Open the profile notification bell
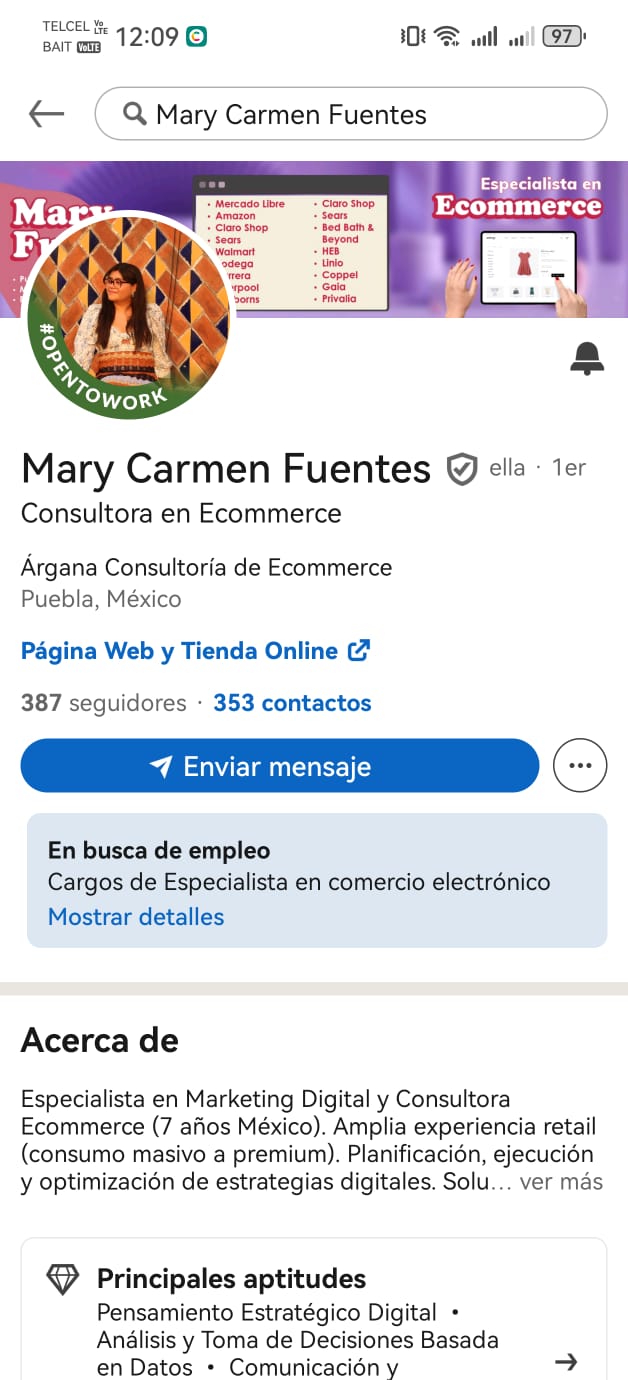Screen dimensions: 628x1380 (x=587, y=358)
